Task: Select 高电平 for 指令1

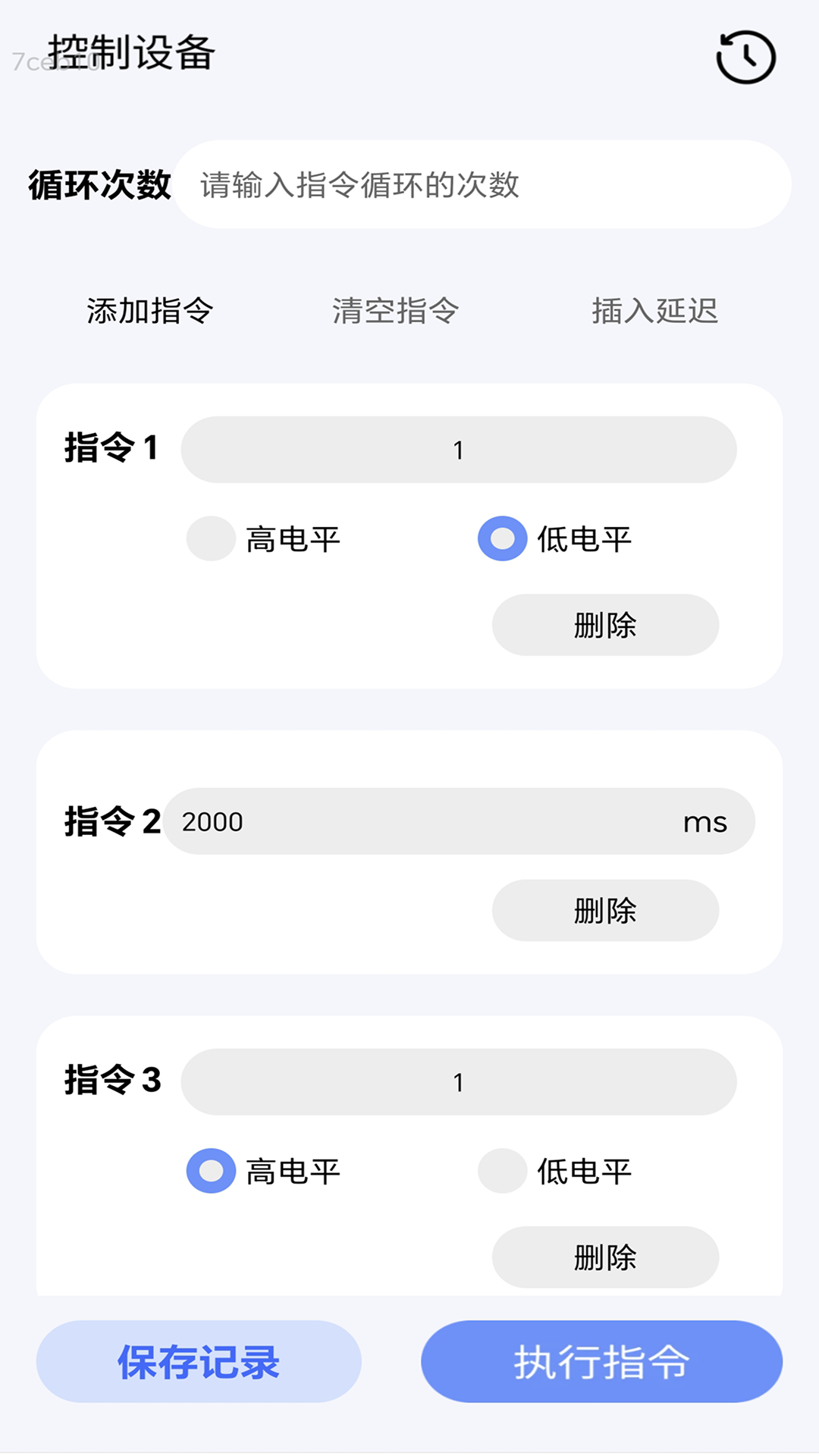Action: pyautogui.click(x=210, y=540)
